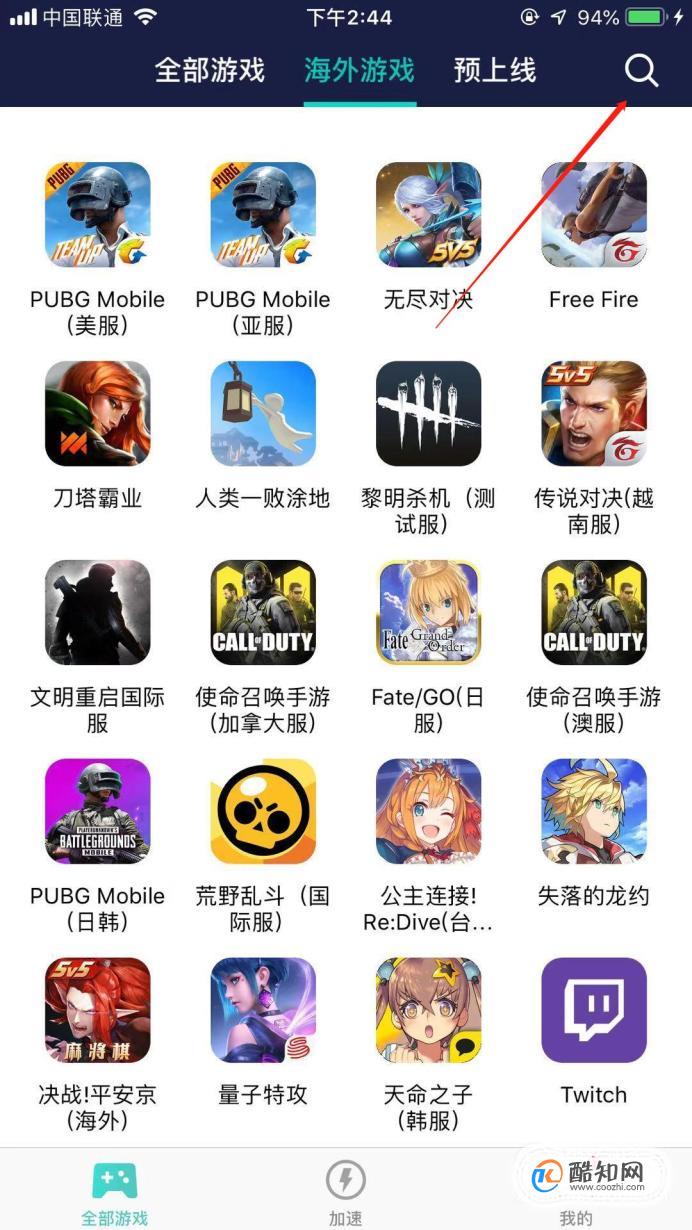Open the Twitch tile
Image resolution: width=692 pixels, height=1230 pixels.
pos(593,1010)
